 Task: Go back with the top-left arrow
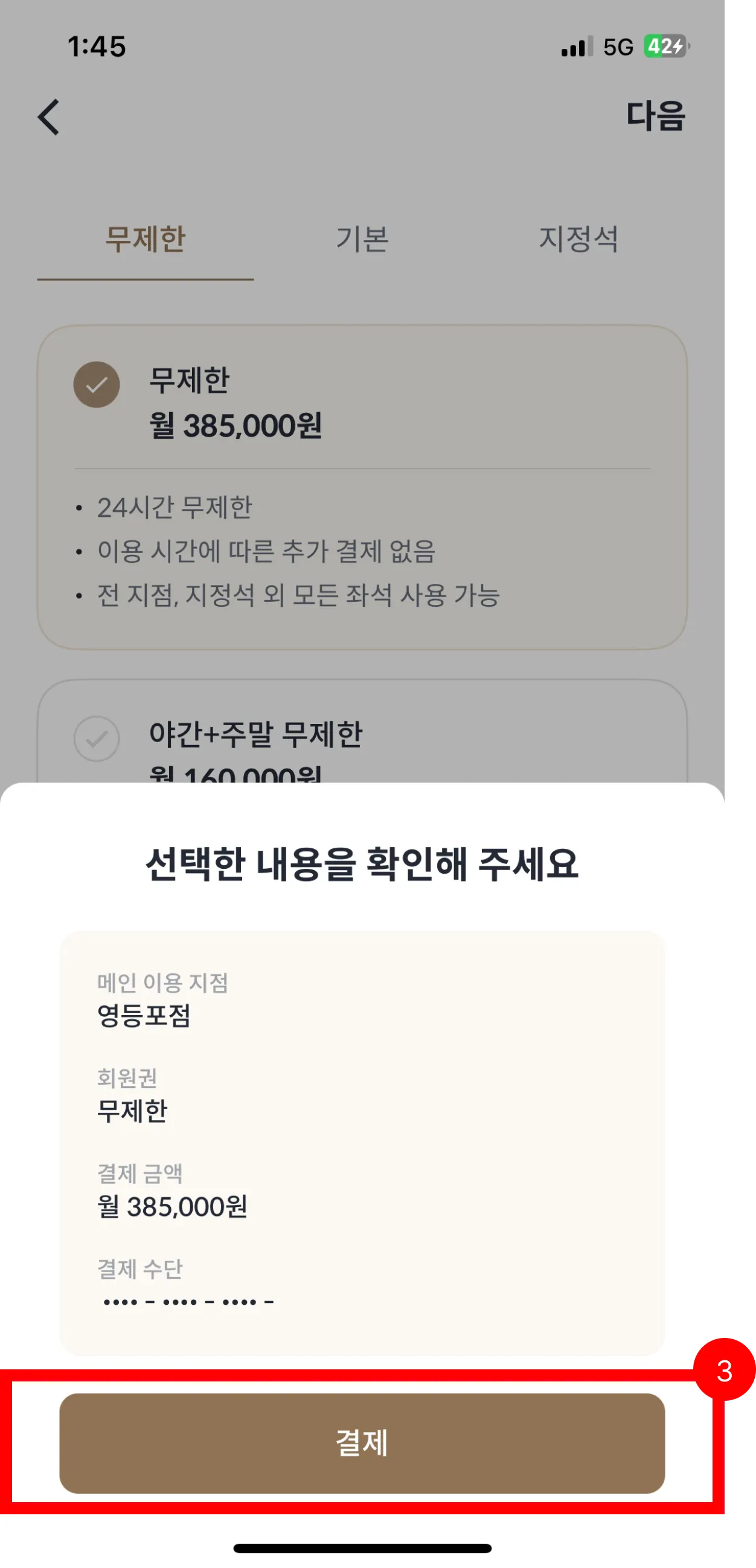pyautogui.click(x=49, y=117)
